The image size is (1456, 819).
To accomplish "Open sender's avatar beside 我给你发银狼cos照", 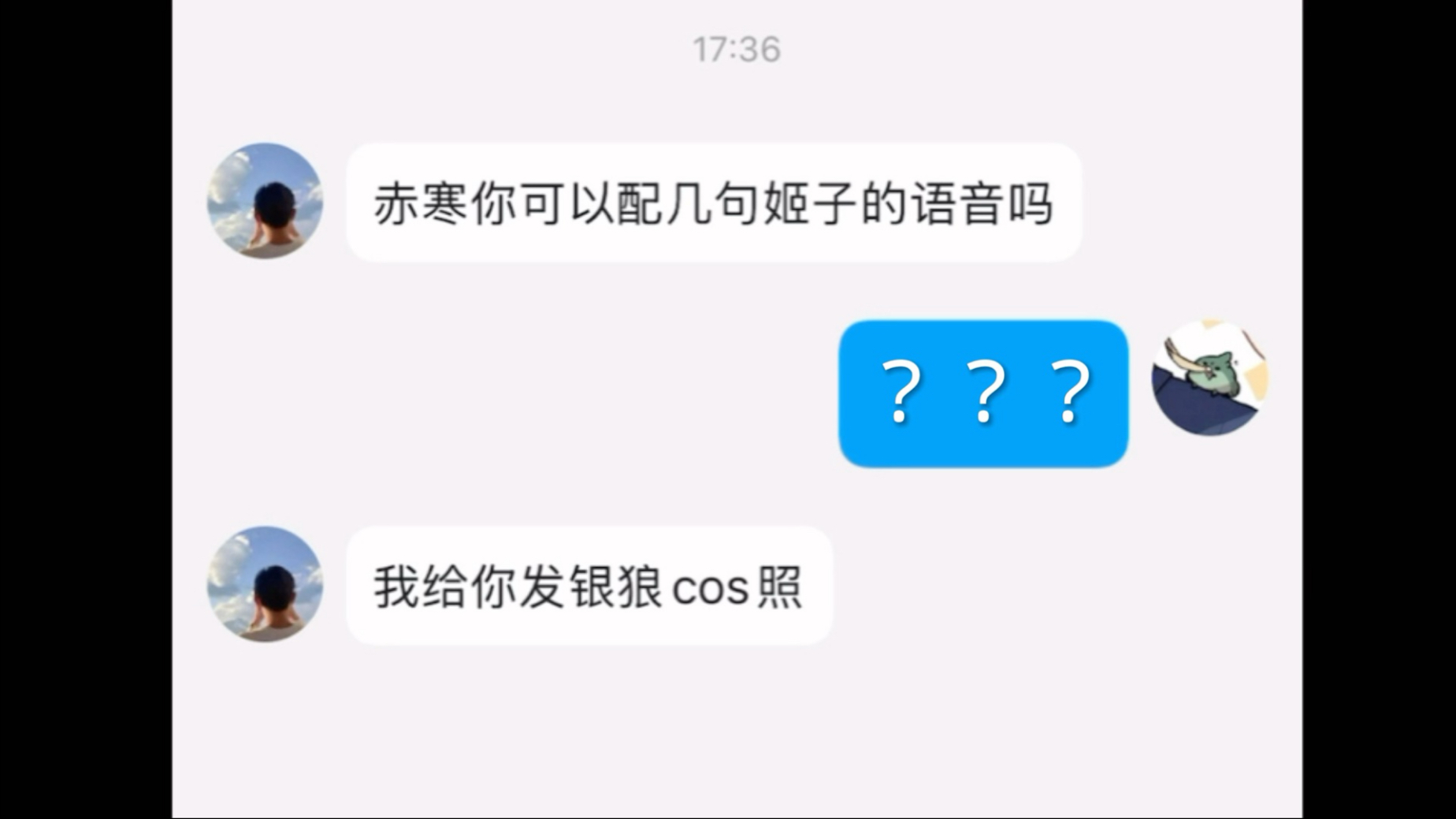I will click(265, 584).
